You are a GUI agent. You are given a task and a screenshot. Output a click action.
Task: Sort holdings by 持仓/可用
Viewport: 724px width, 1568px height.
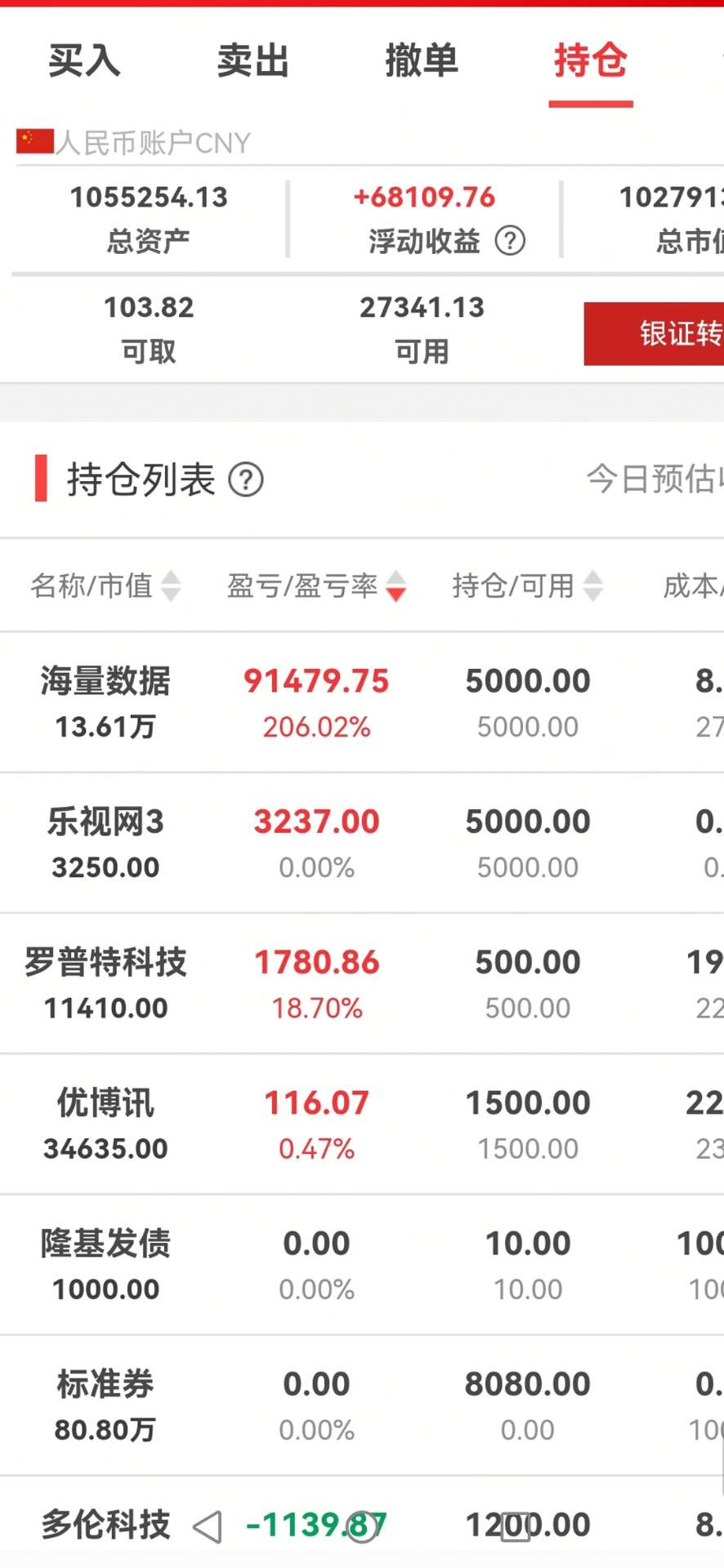click(527, 586)
